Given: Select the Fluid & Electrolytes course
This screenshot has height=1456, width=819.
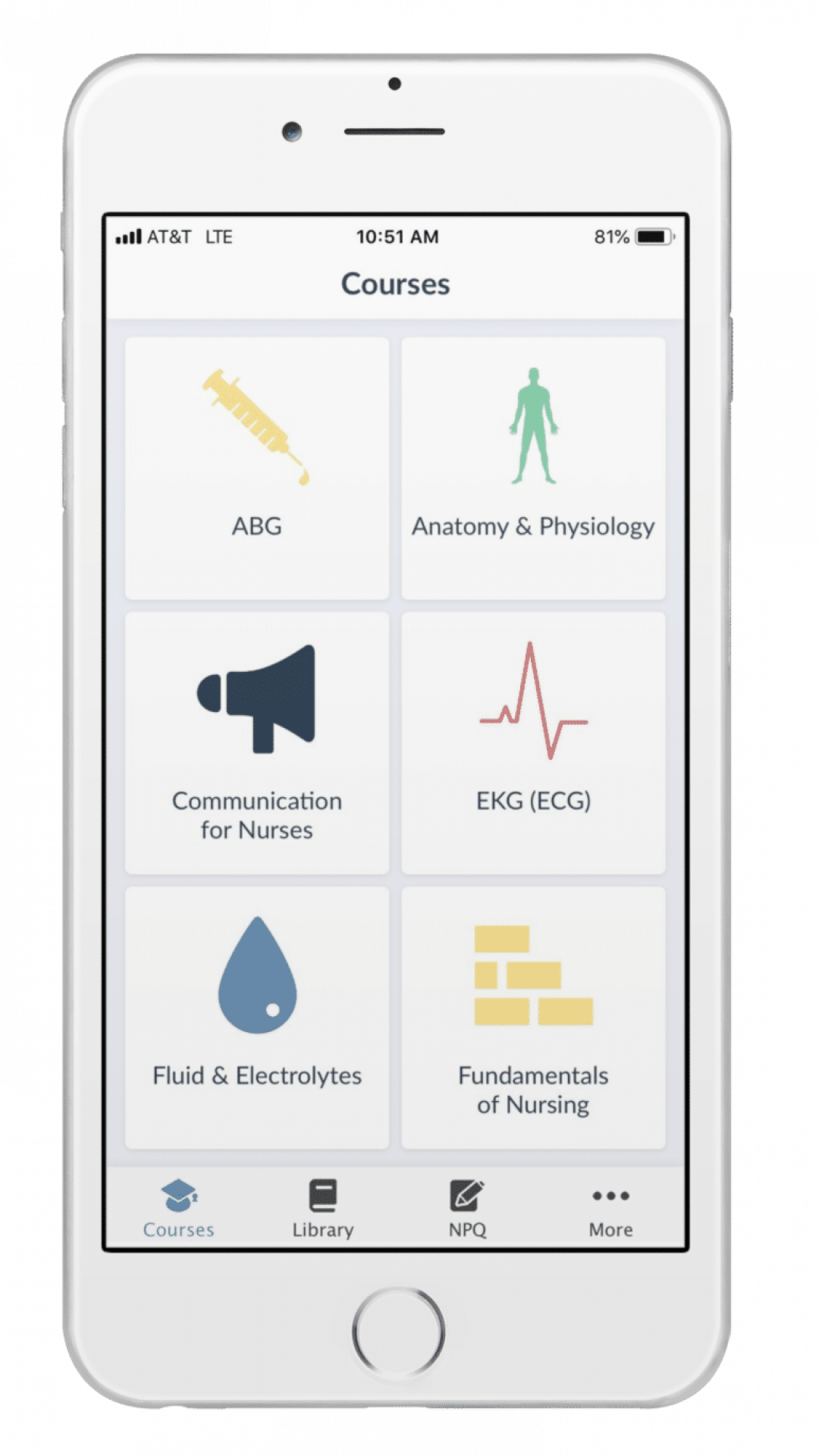Looking at the screenshot, I should pos(257,1017).
